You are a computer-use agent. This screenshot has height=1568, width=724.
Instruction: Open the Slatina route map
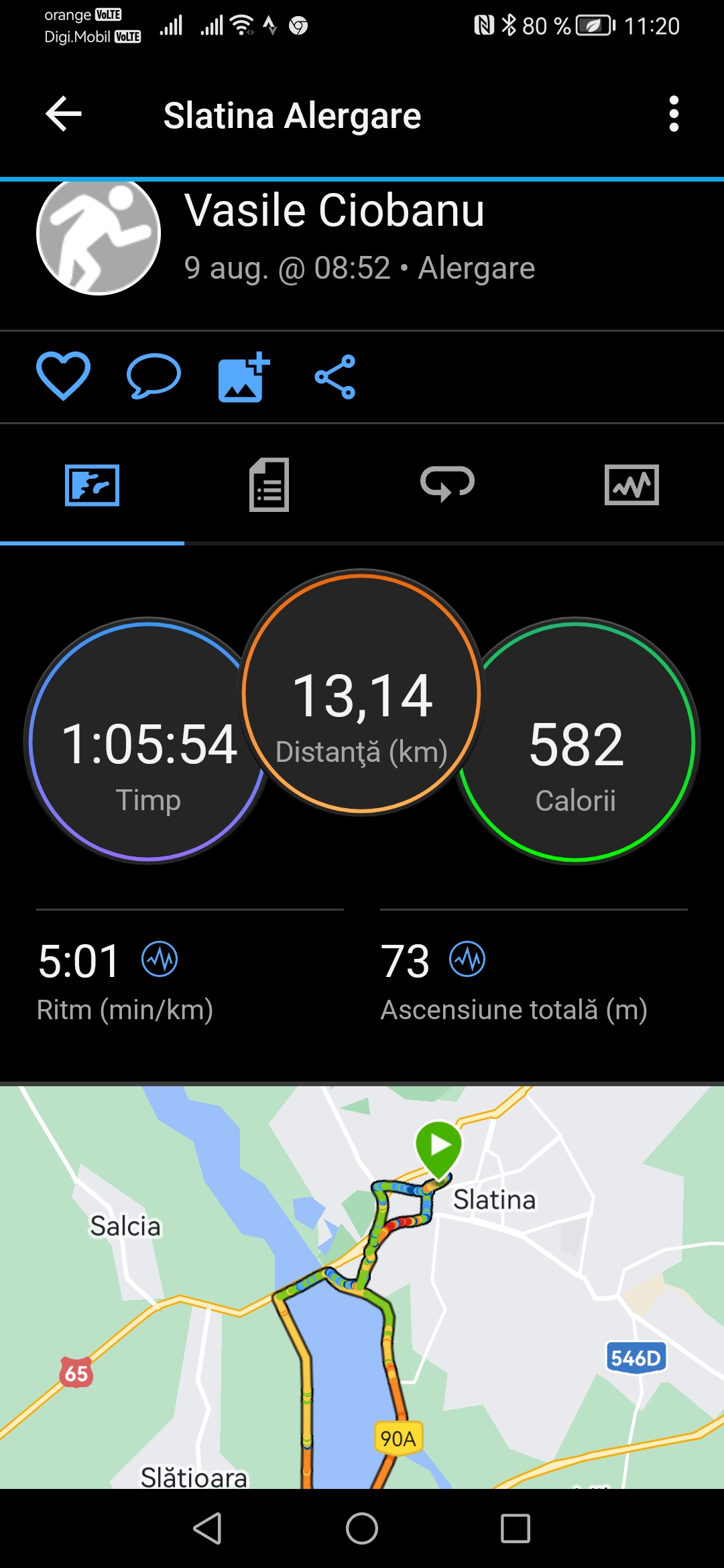point(362,1287)
